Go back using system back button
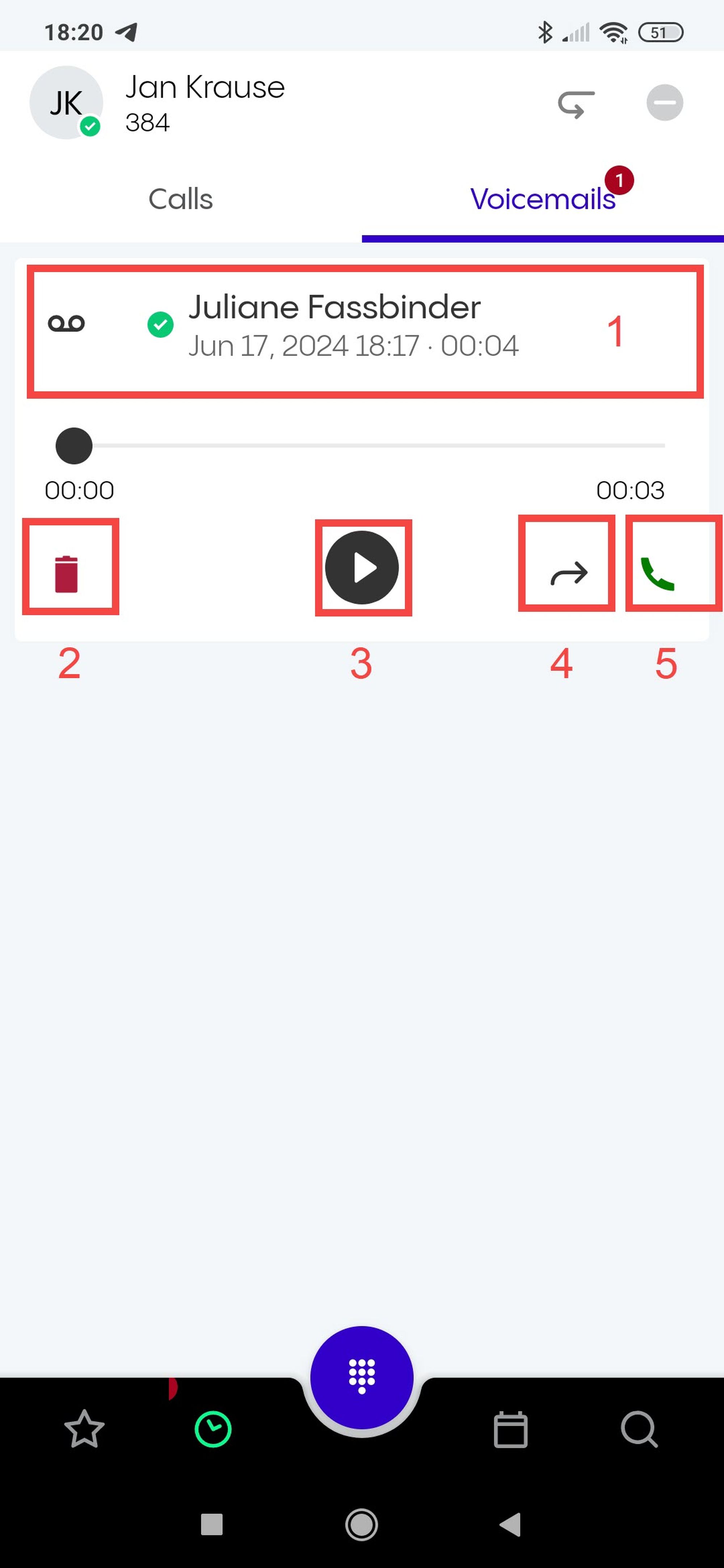Image resolution: width=724 pixels, height=1568 pixels. pyautogui.click(x=510, y=1524)
